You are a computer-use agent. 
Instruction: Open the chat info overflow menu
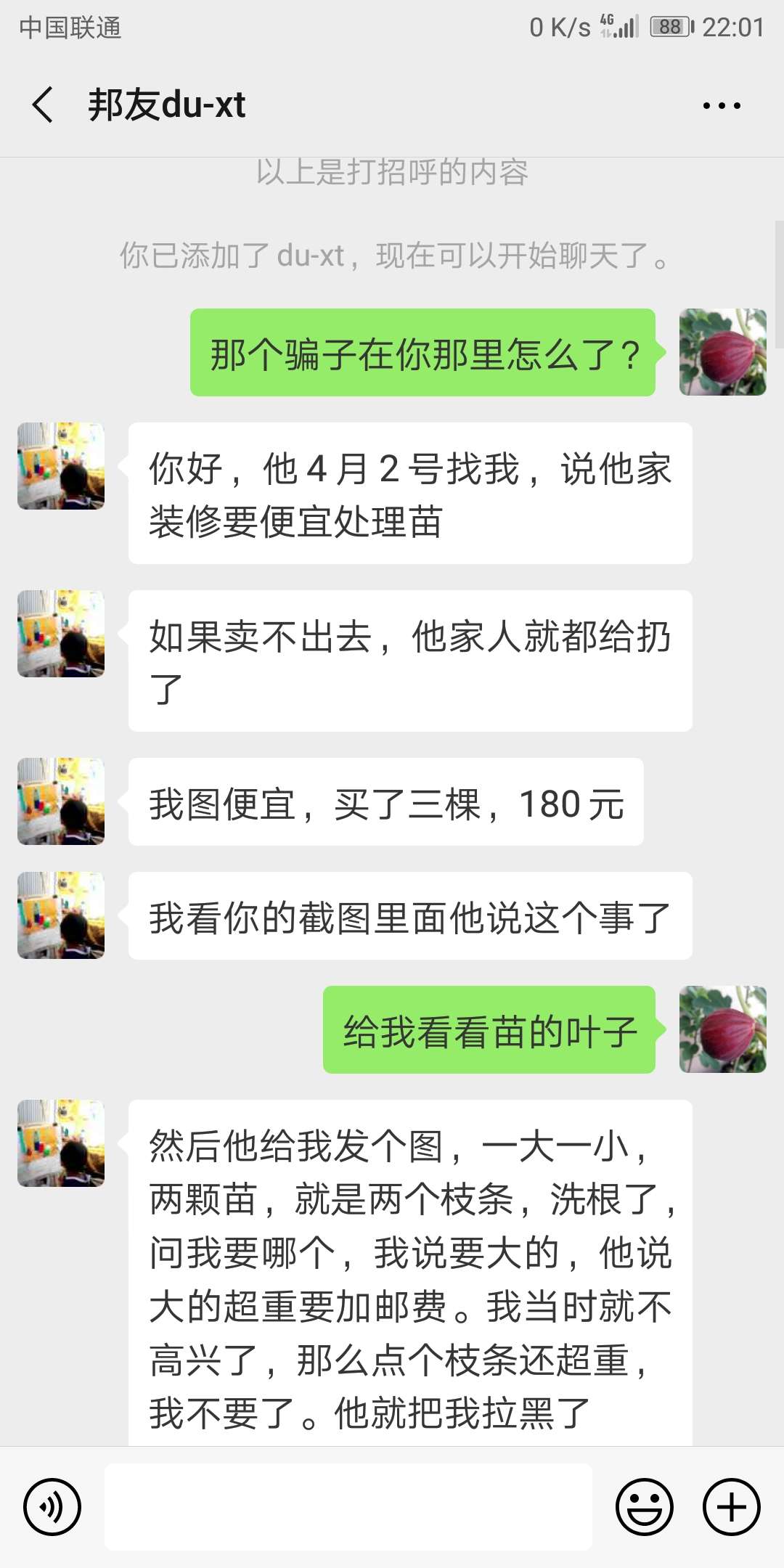click(x=722, y=105)
